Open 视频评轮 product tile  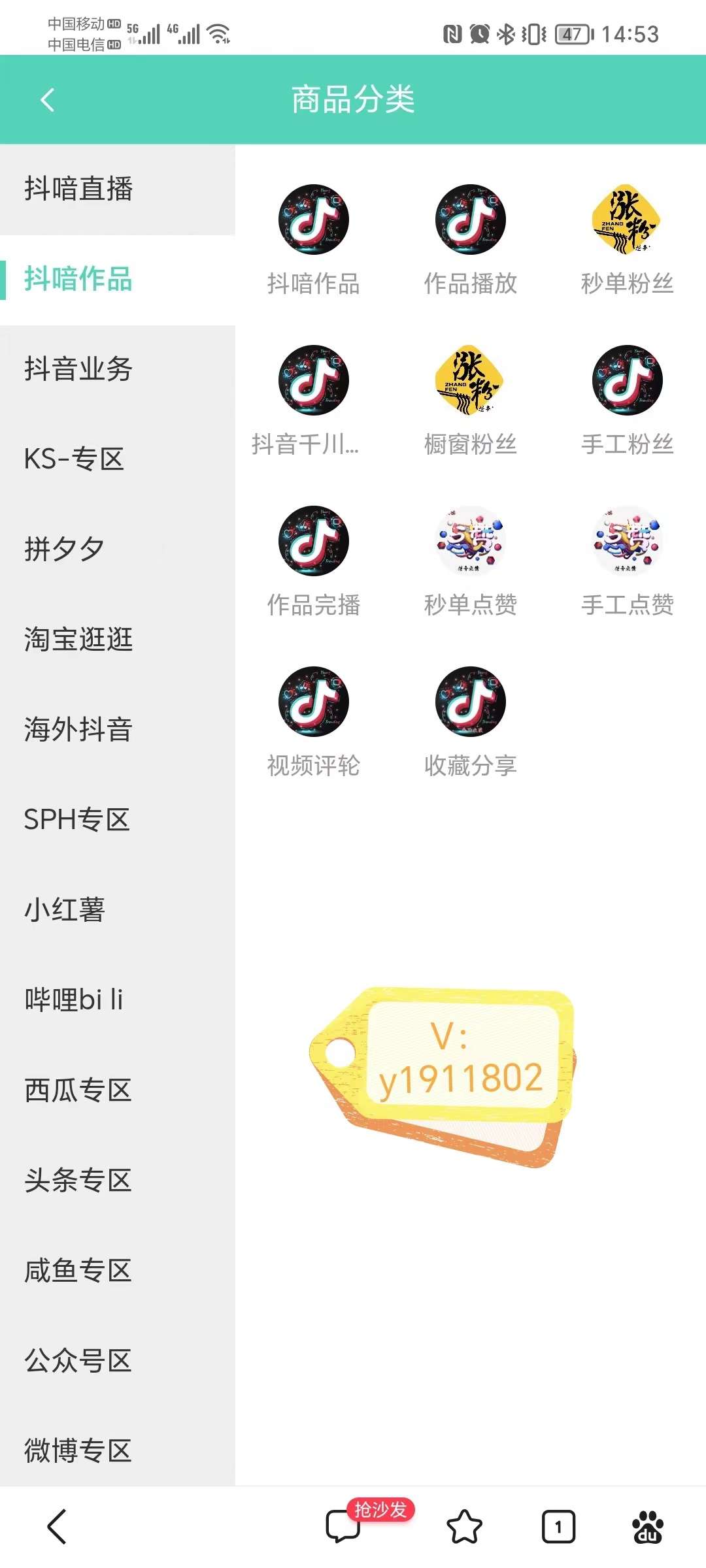[x=314, y=722]
